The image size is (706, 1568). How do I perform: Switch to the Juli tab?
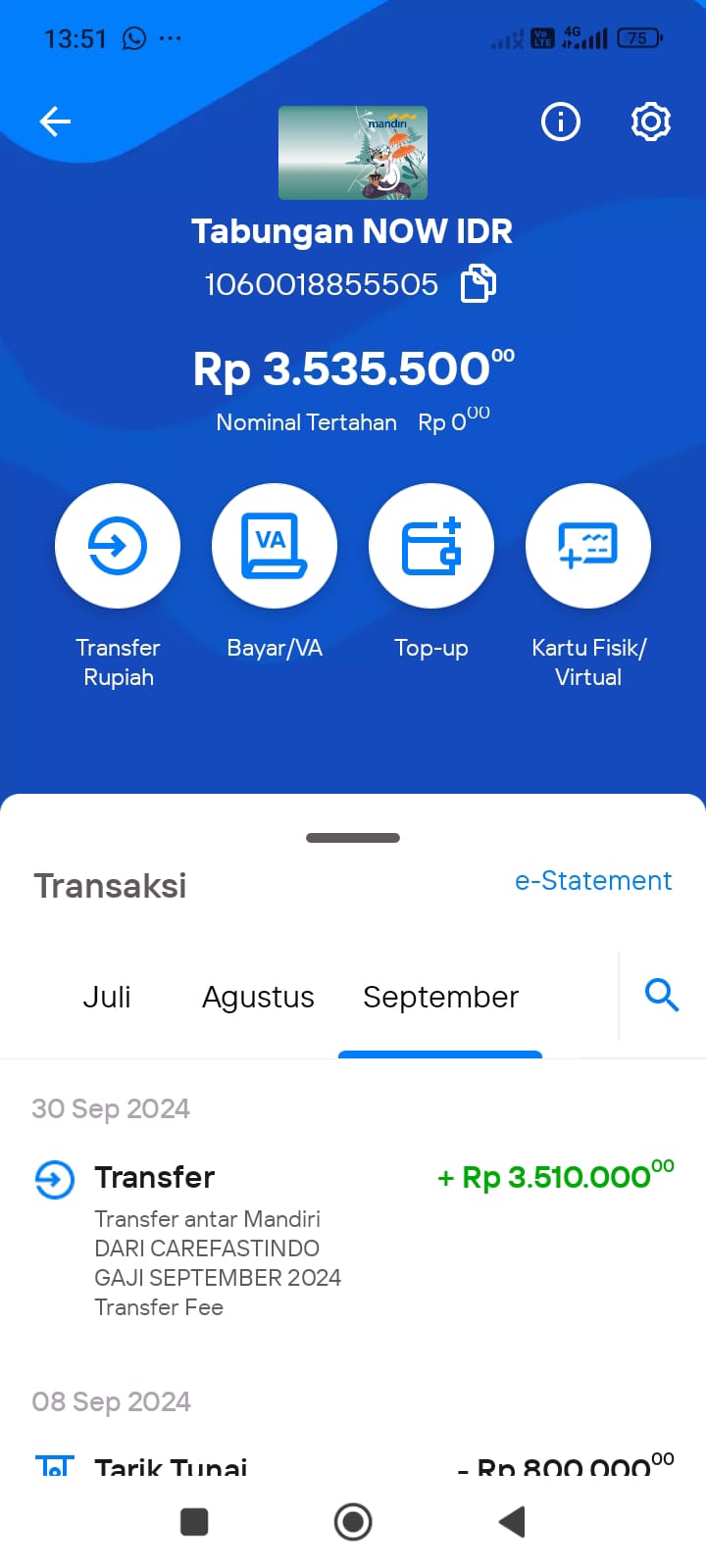107,997
